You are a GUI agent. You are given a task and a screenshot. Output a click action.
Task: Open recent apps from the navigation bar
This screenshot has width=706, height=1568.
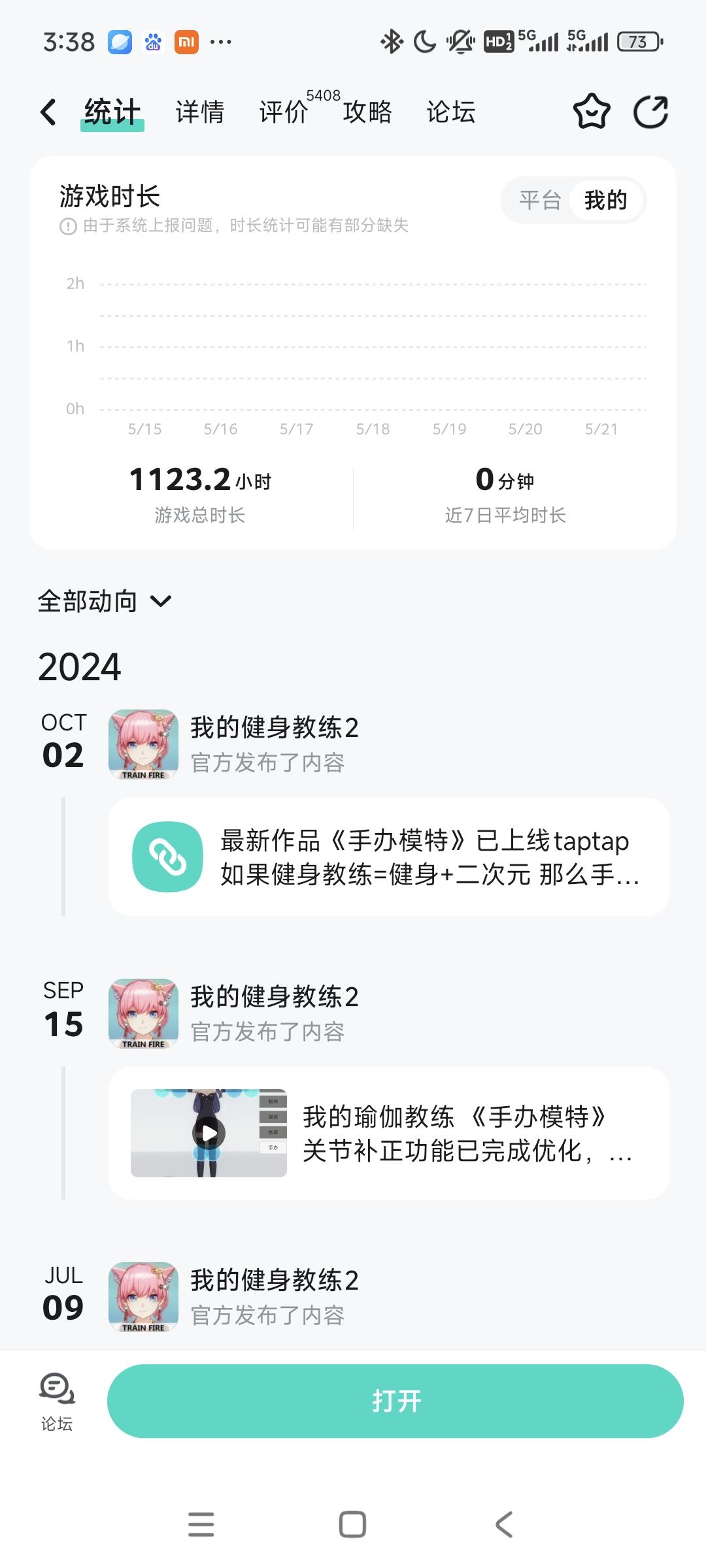pos(201,1525)
